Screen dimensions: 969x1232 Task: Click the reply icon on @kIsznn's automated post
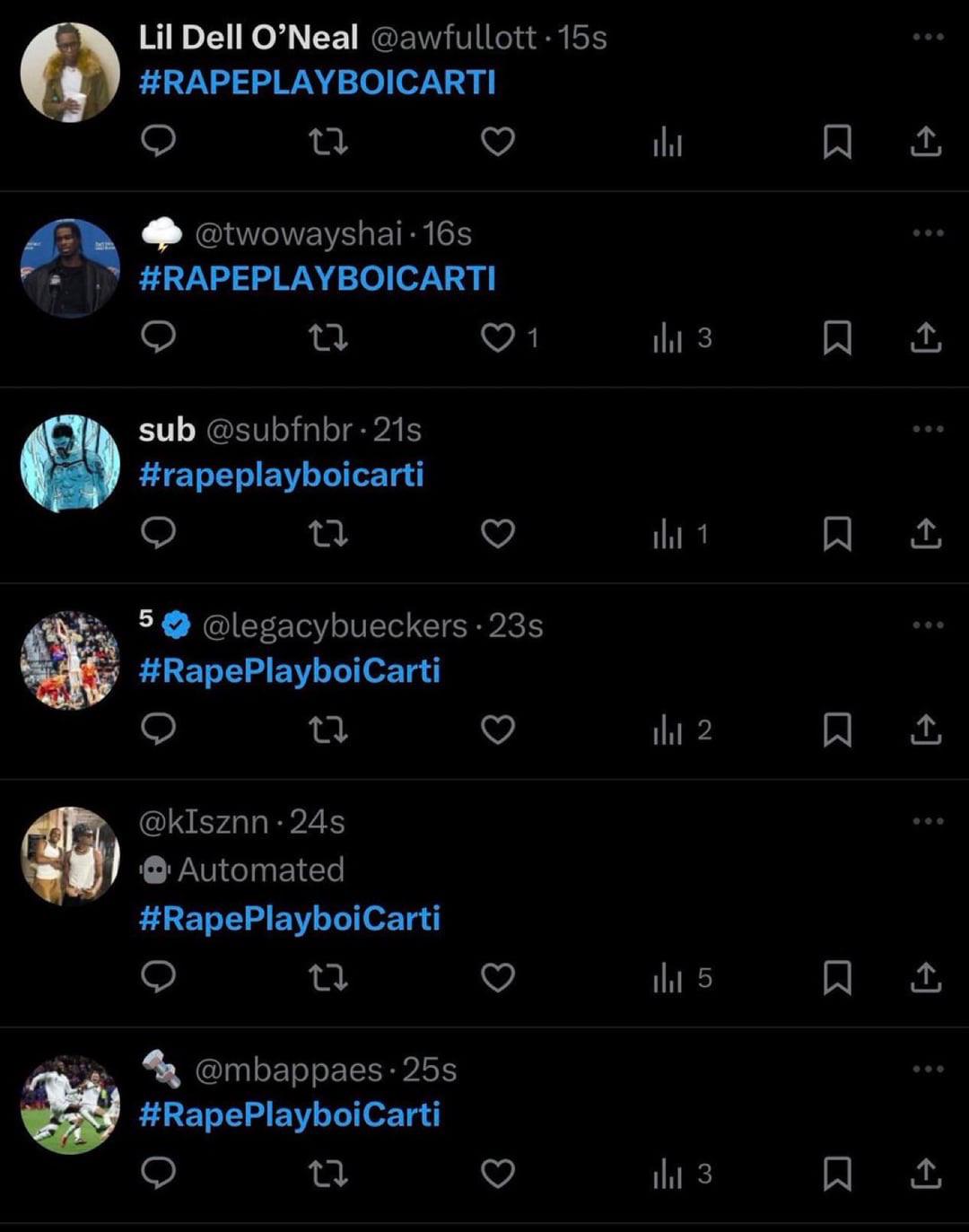click(x=160, y=978)
